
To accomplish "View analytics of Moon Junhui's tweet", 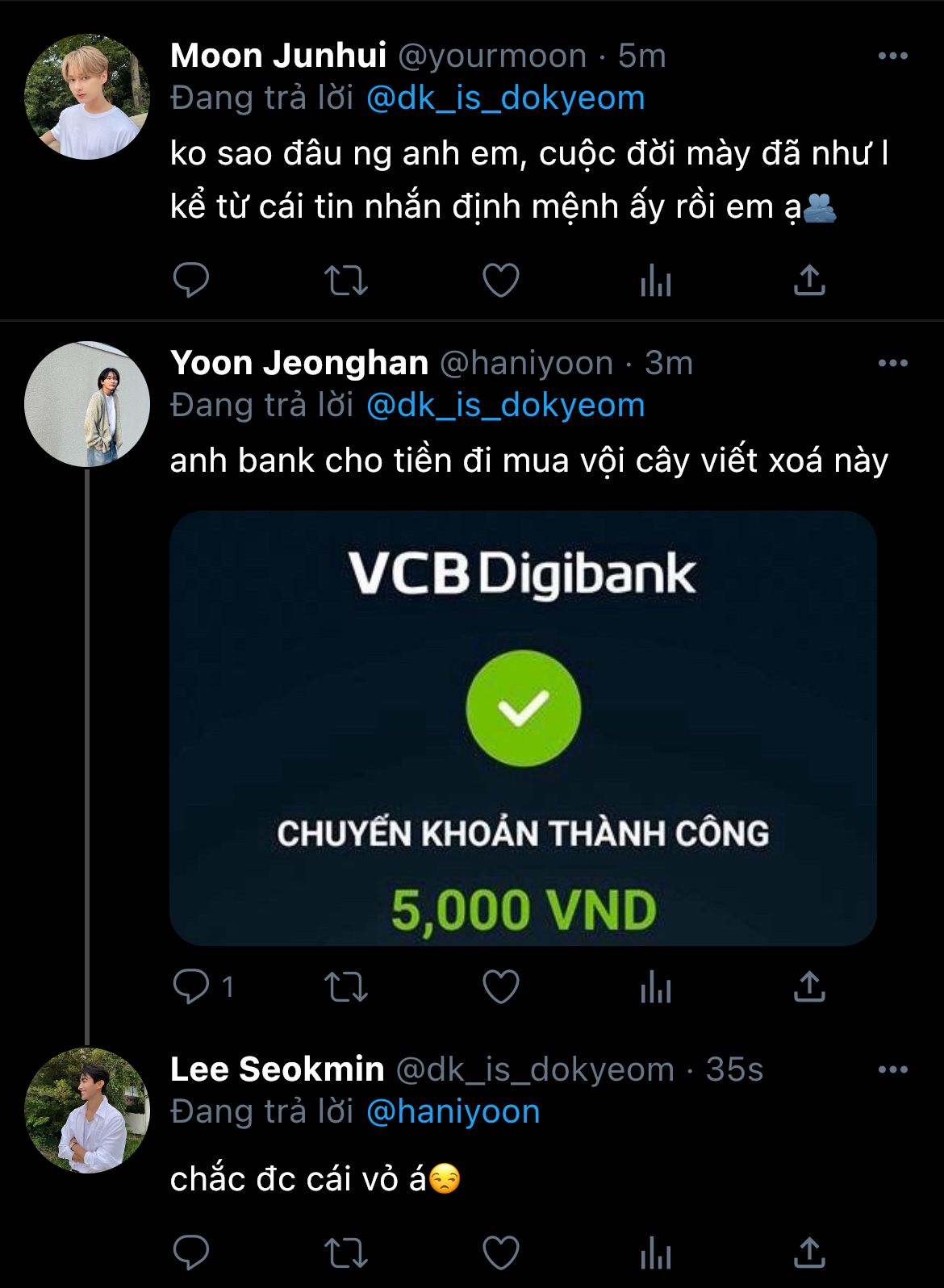I will [x=655, y=281].
